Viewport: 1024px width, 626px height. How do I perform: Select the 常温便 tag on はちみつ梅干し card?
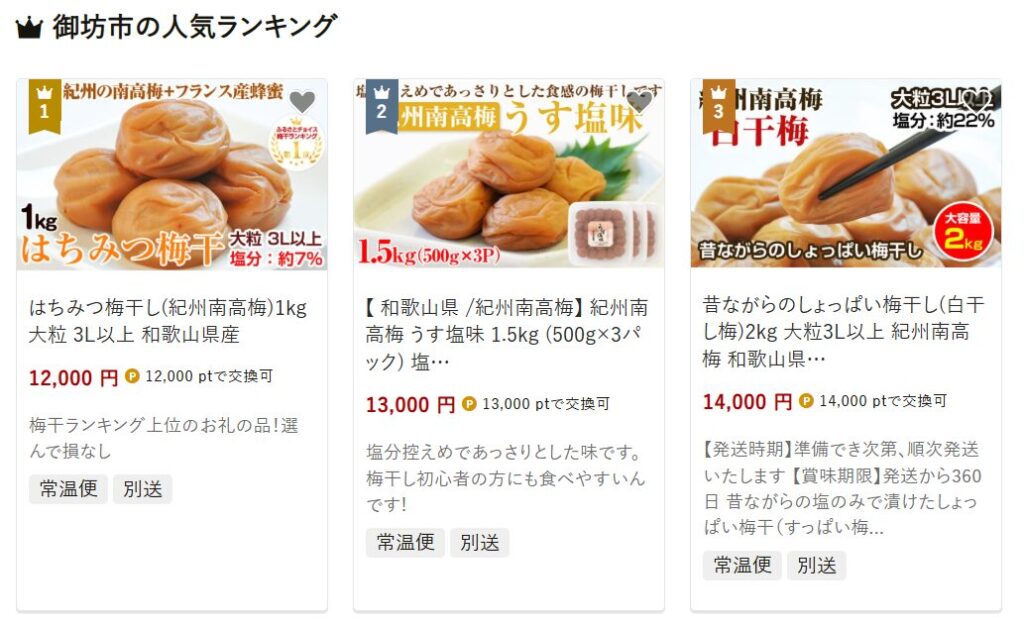pos(68,489)
